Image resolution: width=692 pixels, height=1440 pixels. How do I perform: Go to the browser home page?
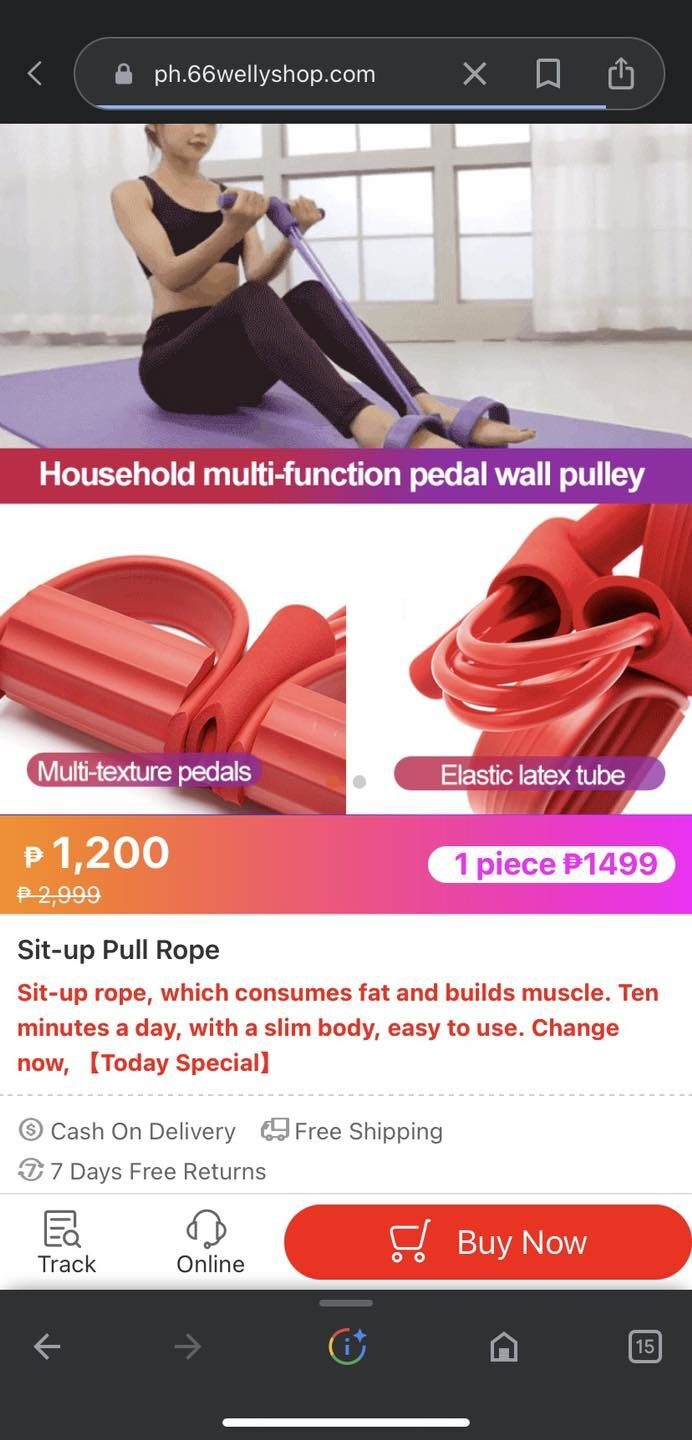(504, 1347)
